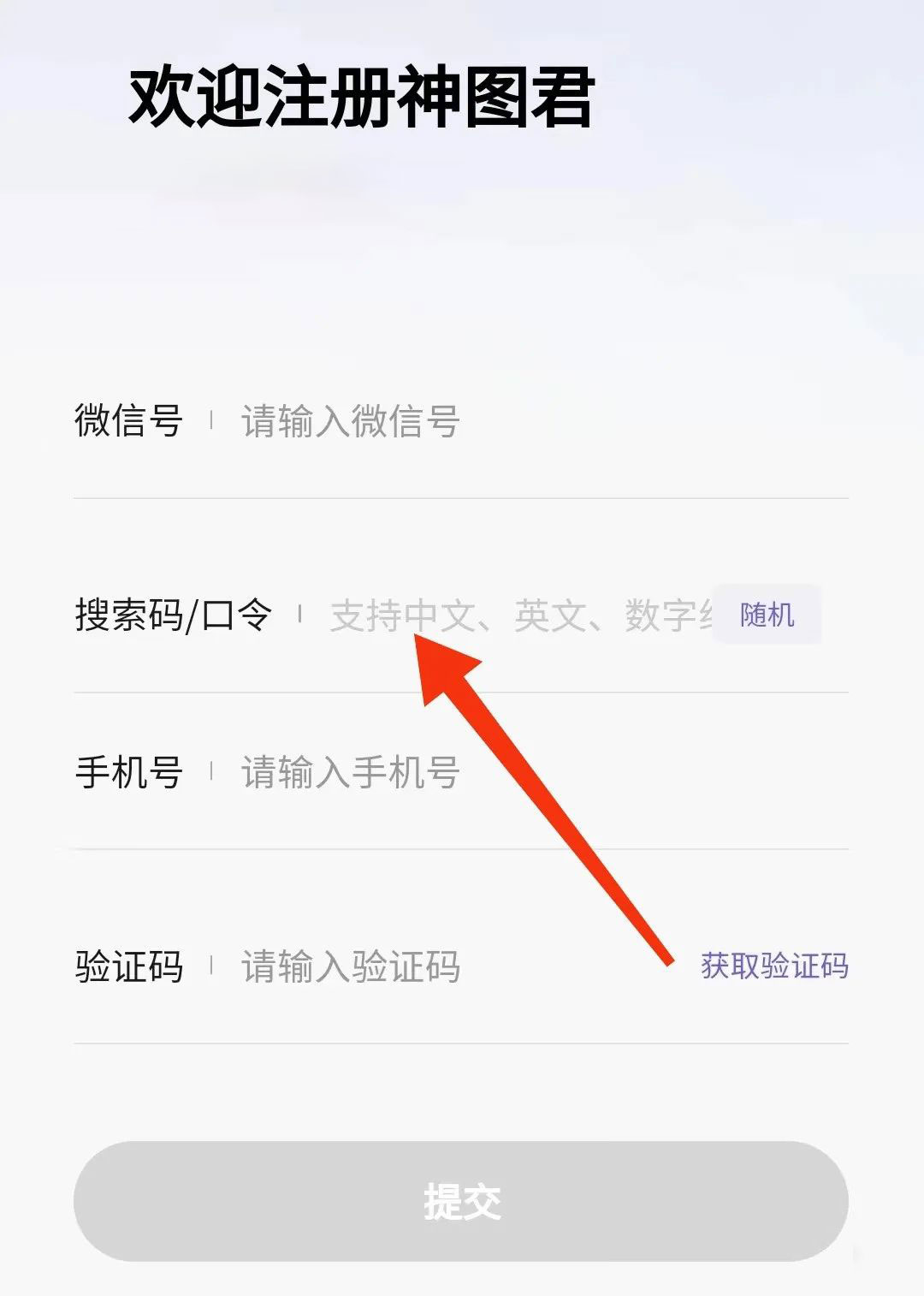Enter the 手机号 phone number field

point(513,772)
